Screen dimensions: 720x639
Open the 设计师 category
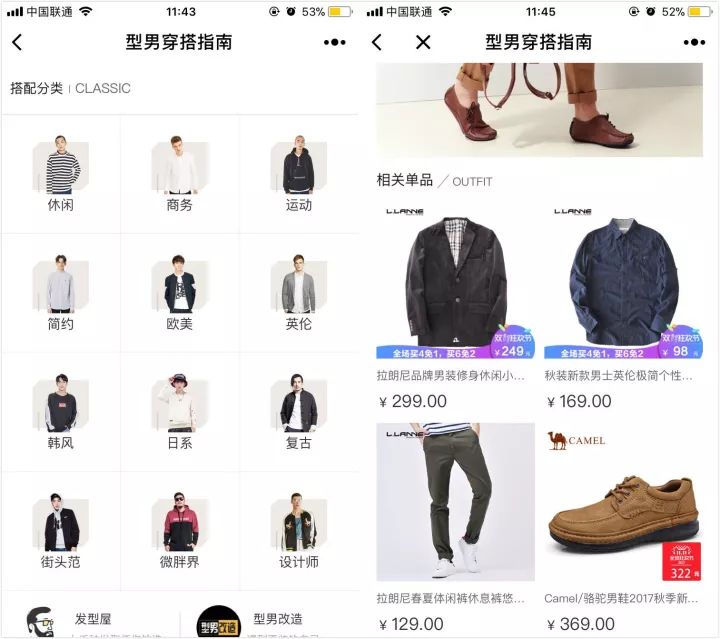click(298, 531)
